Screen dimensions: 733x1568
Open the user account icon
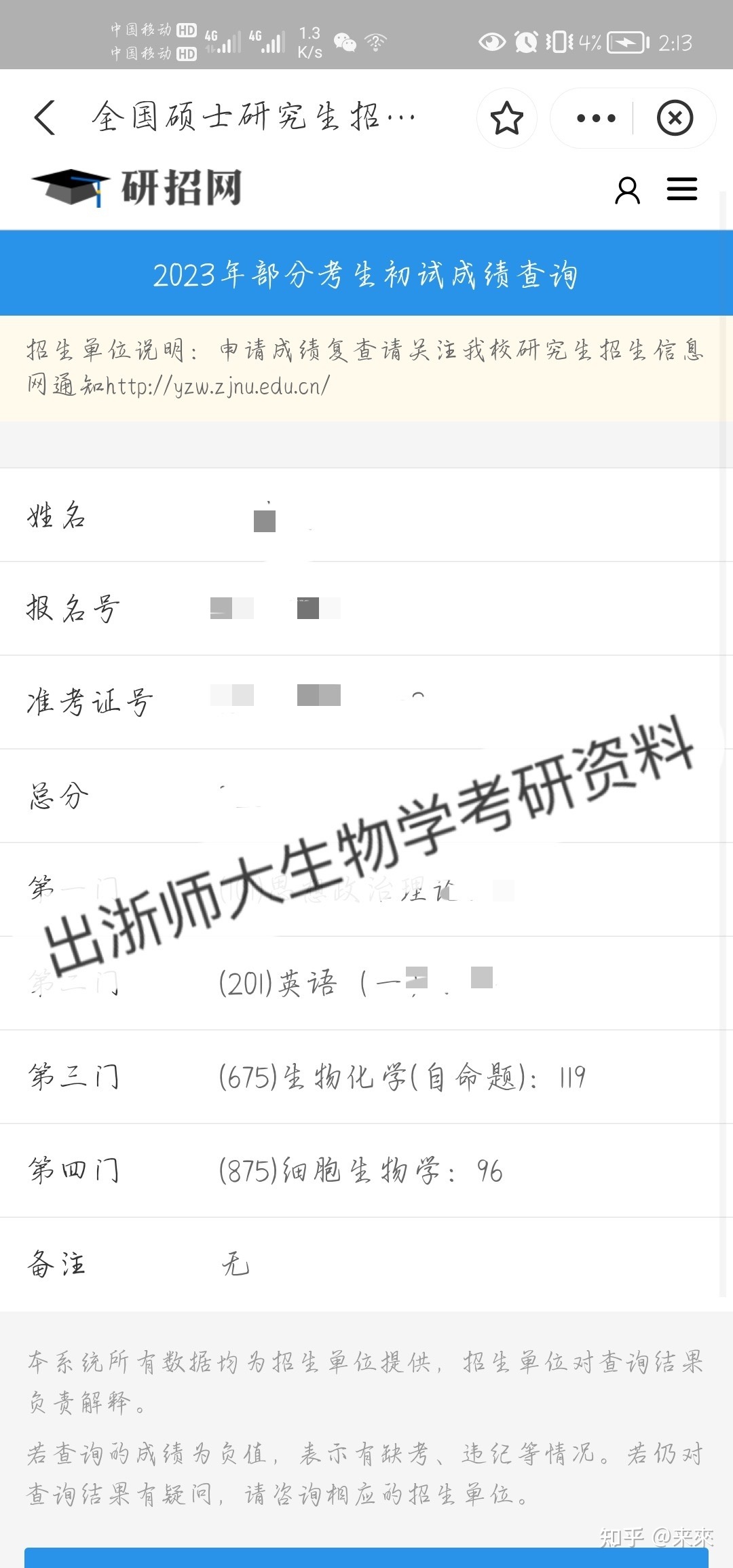[x=627, y=190]
